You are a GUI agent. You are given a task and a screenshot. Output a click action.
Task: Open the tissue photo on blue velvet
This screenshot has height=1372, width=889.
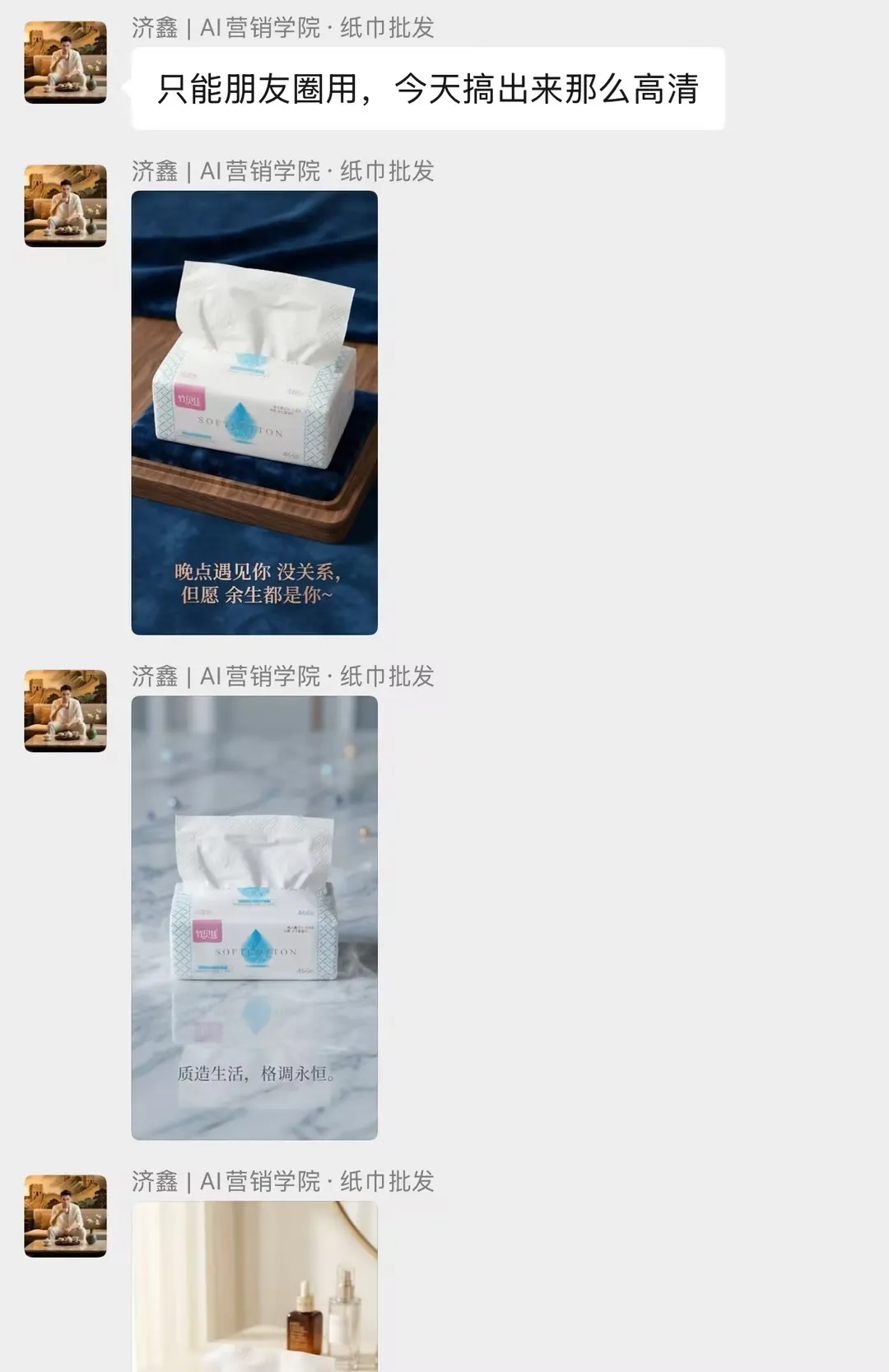[254, 412]
